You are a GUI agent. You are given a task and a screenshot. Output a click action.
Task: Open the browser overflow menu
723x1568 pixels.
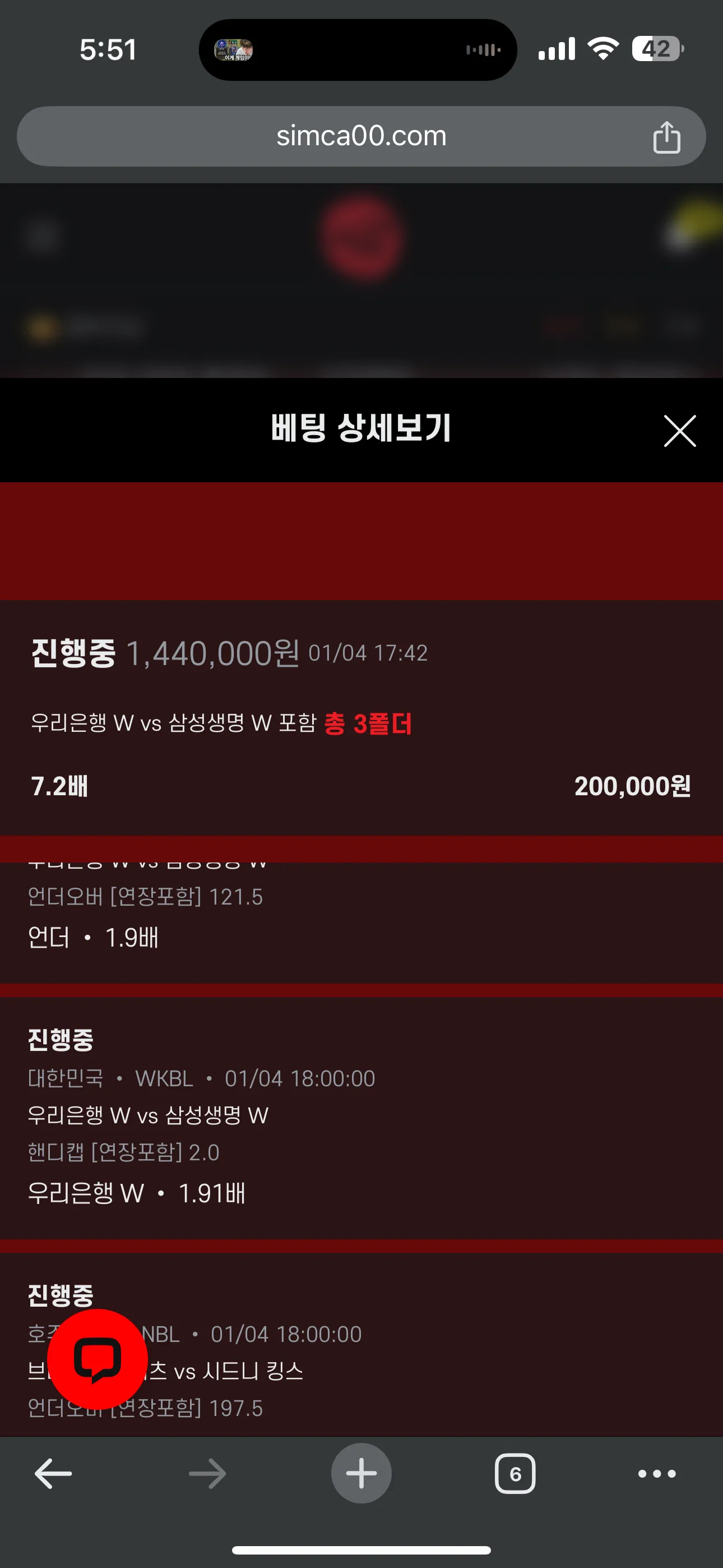click(657, 1474)
